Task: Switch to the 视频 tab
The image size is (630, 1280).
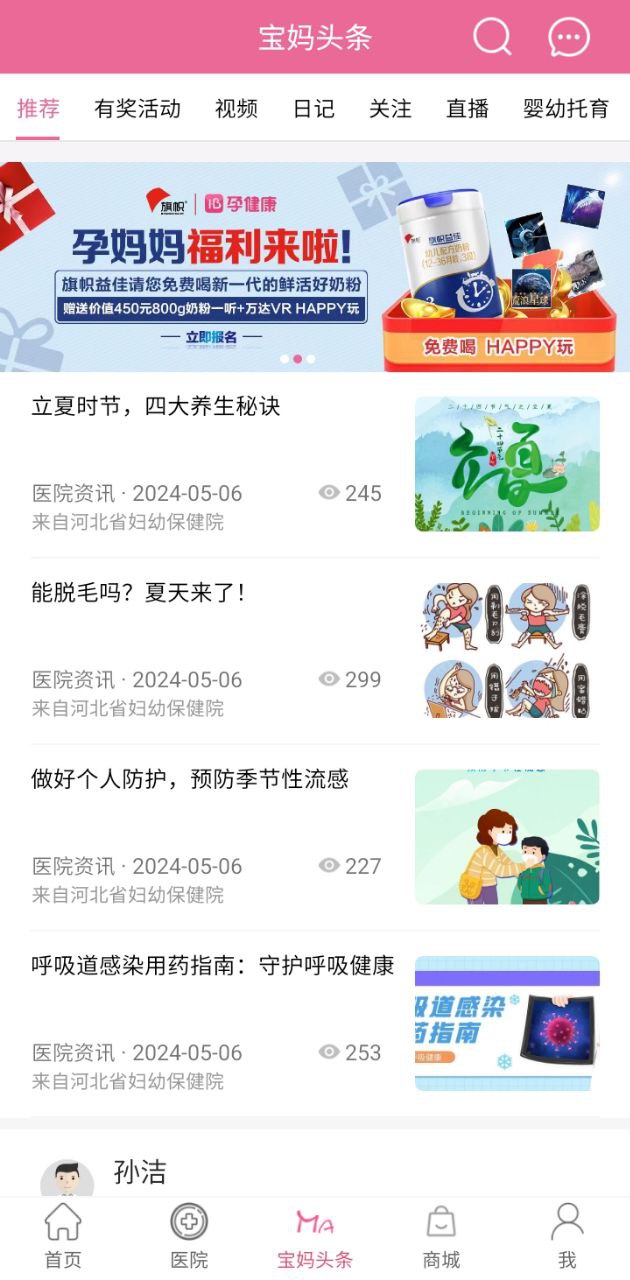Action: pos(236,109)
